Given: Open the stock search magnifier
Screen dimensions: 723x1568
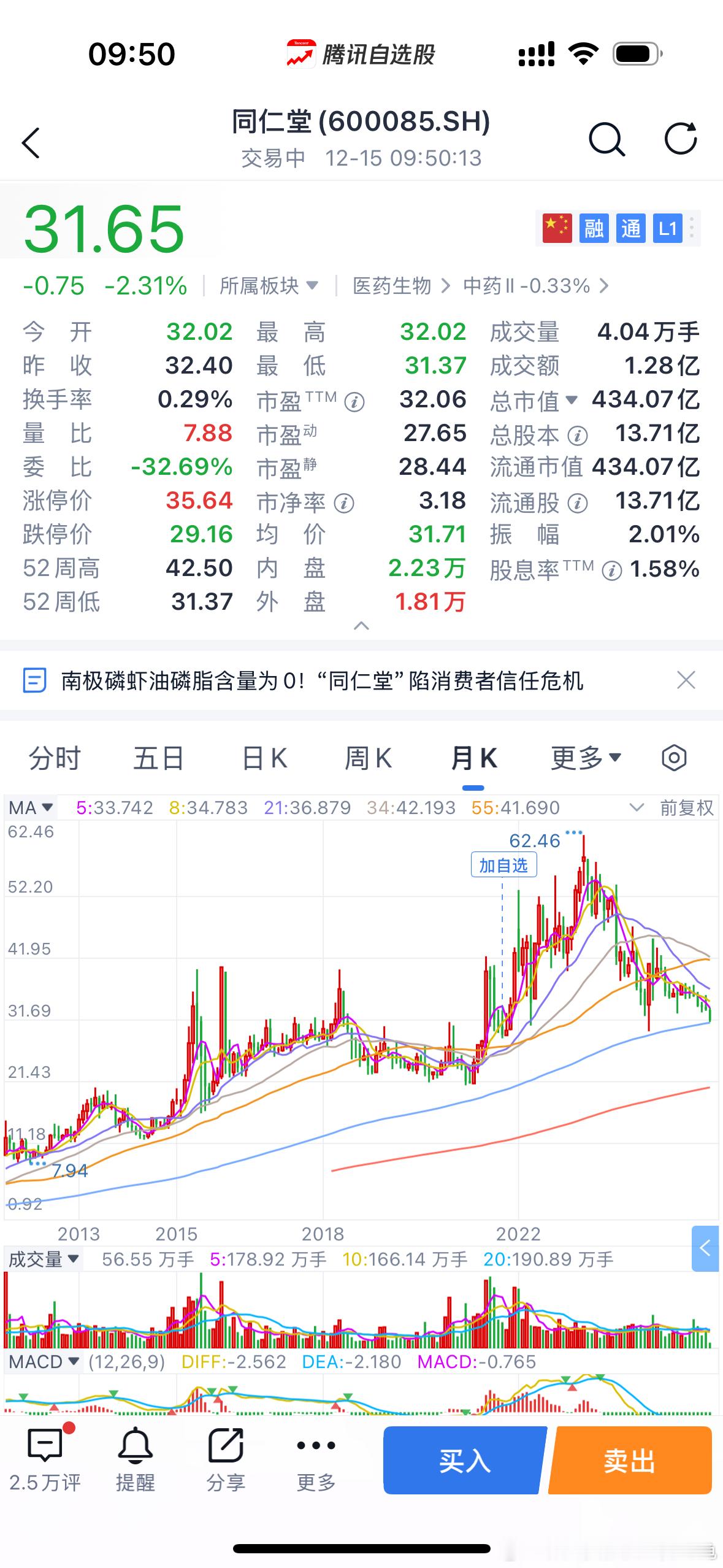Looking at the screenshot, I should (x=606, y=140).
